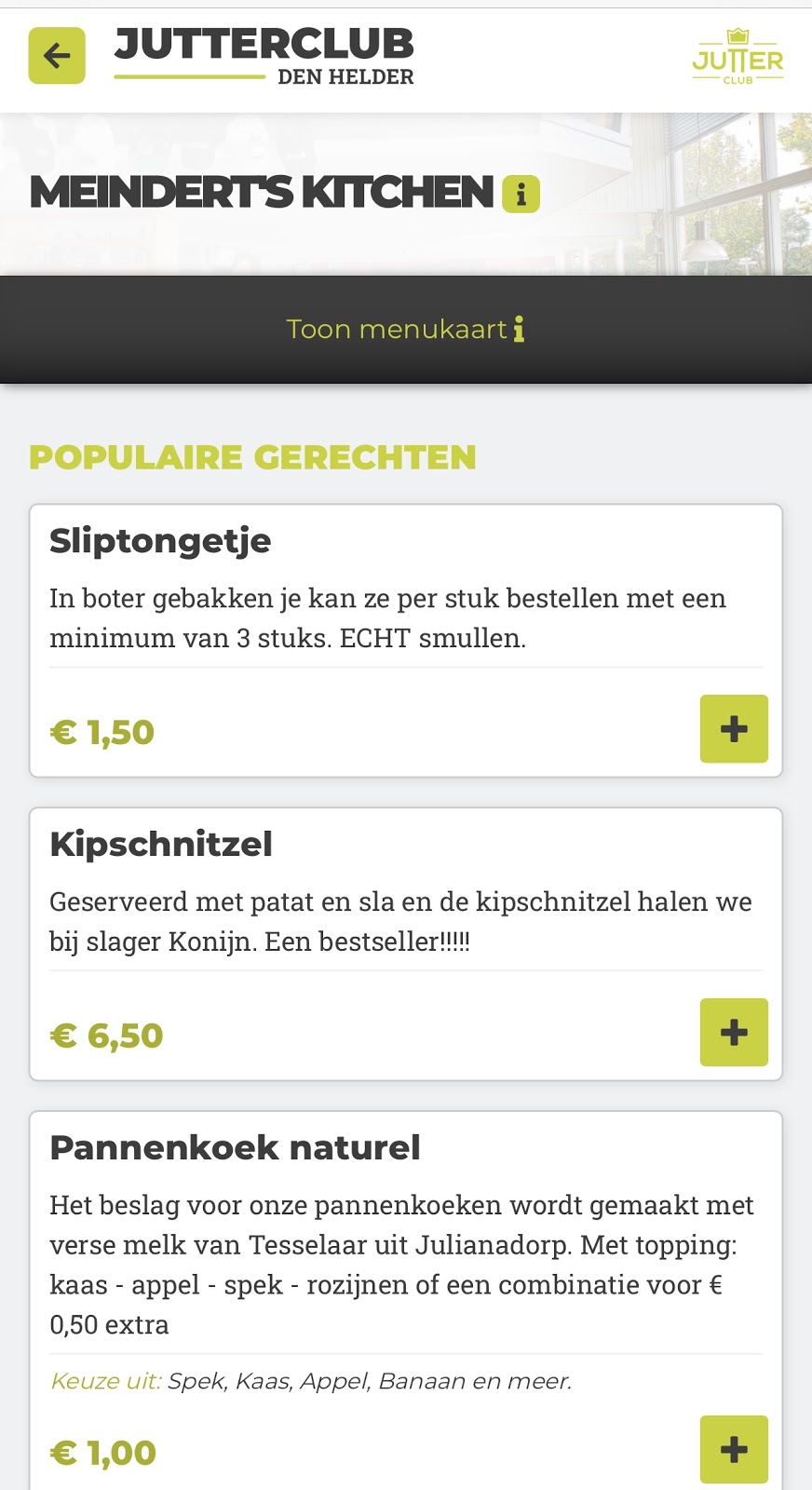Add Pannenkoek naturel to the order
The width and height of the screenshot is (812, 1490).
click(734, 1449)
